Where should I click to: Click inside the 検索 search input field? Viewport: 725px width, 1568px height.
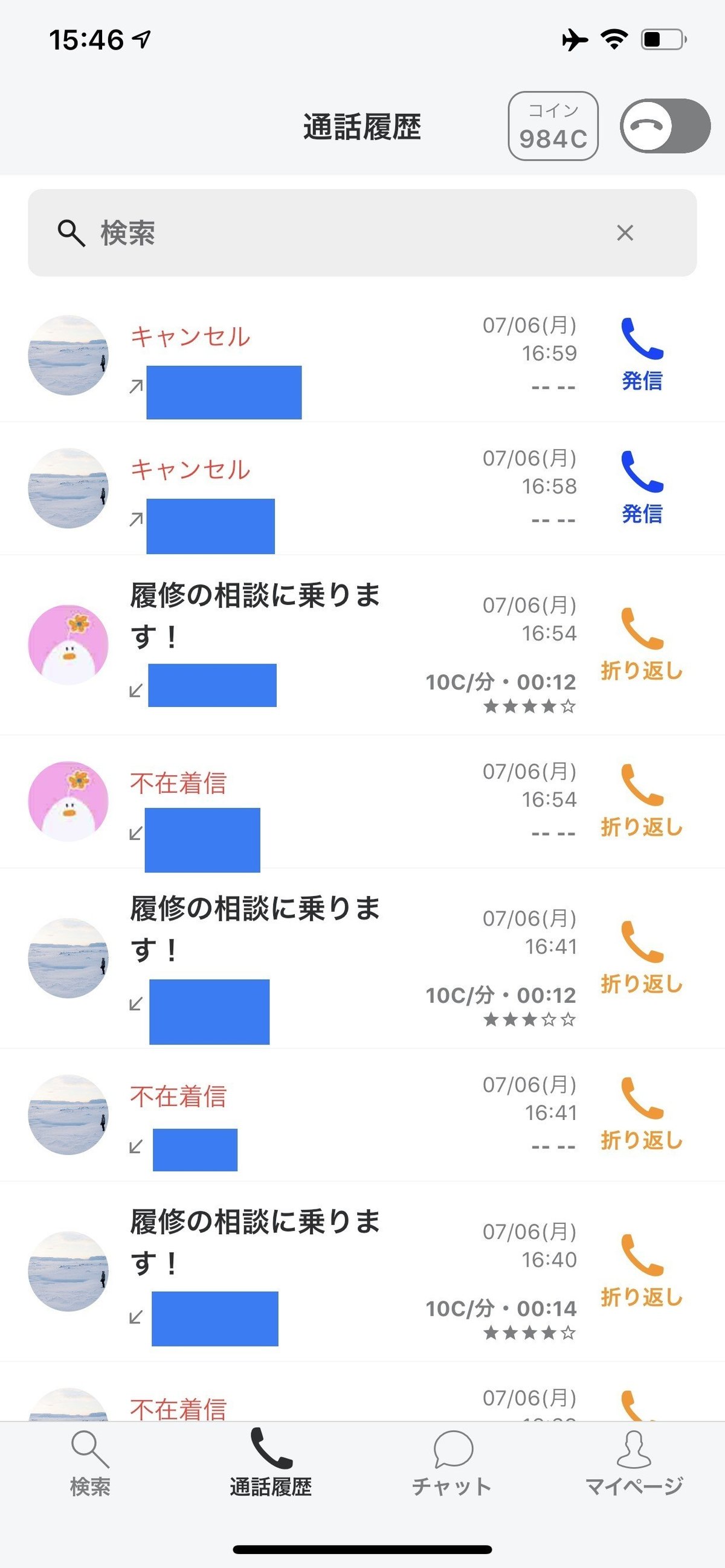pos(304,233)
